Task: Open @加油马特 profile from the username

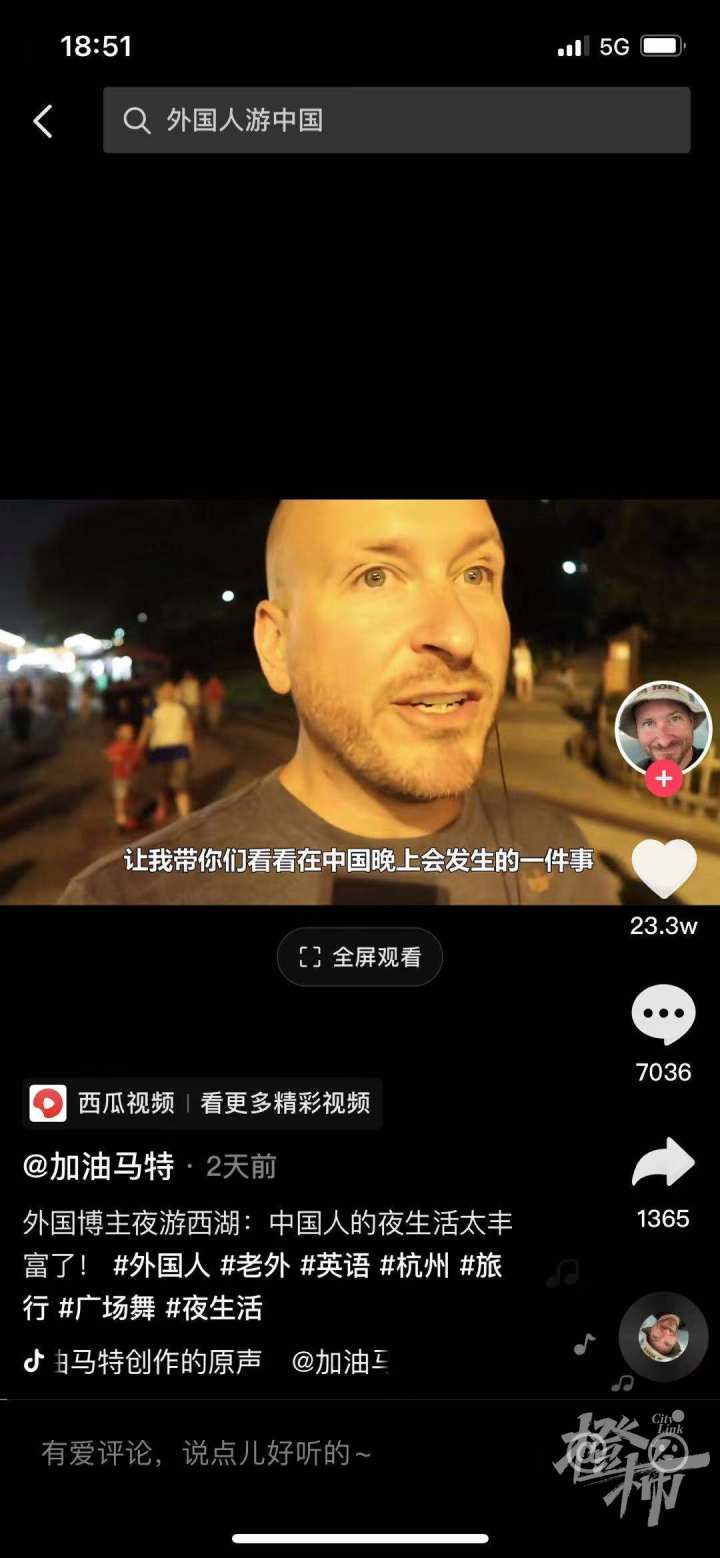Action: pyautogui.click(x=99, y=1166)
